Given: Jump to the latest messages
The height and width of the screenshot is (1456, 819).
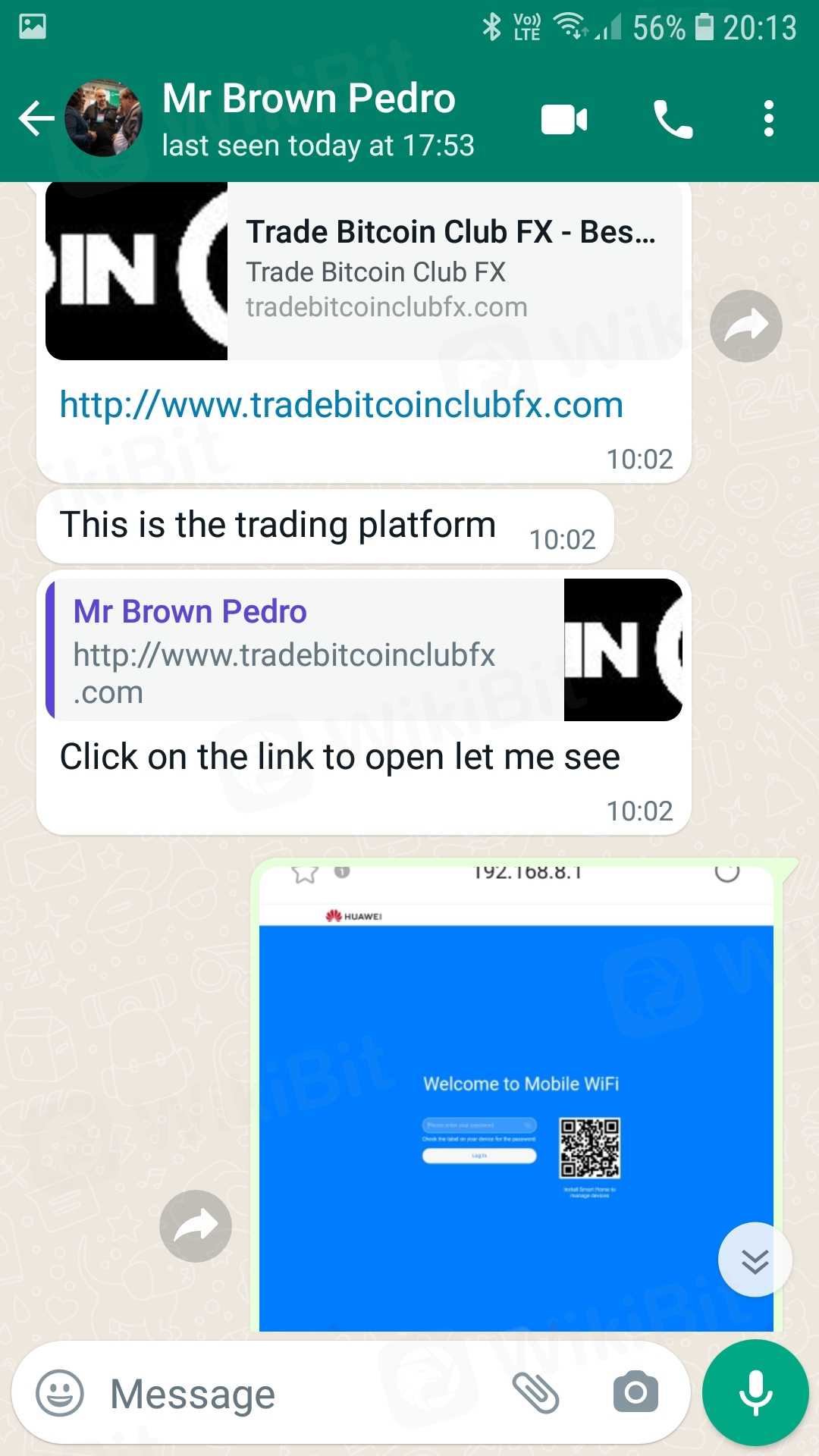Looking at the screenshot, I should click(755, 1260).
